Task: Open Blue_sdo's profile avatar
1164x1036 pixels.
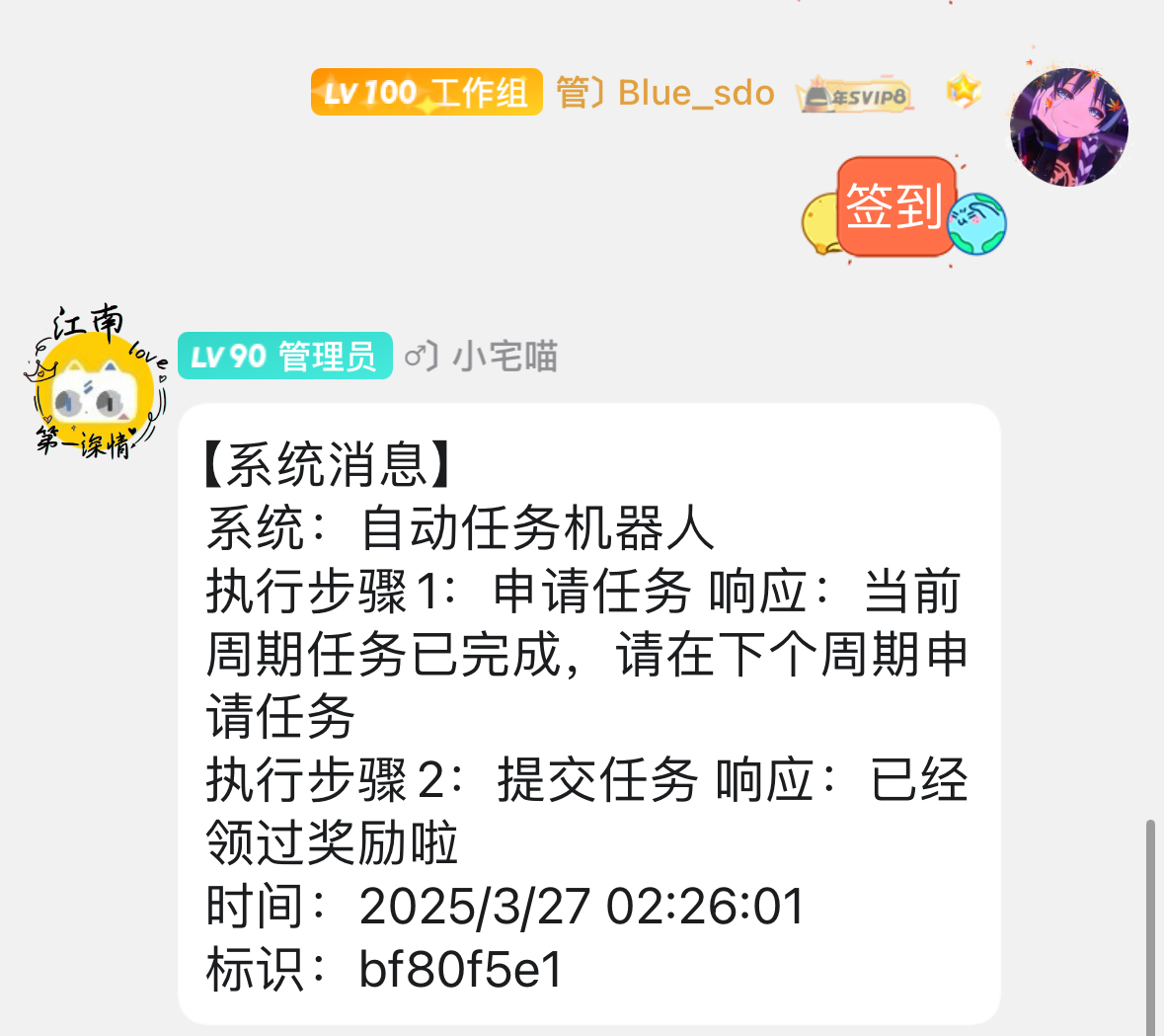Action: 1068,126
